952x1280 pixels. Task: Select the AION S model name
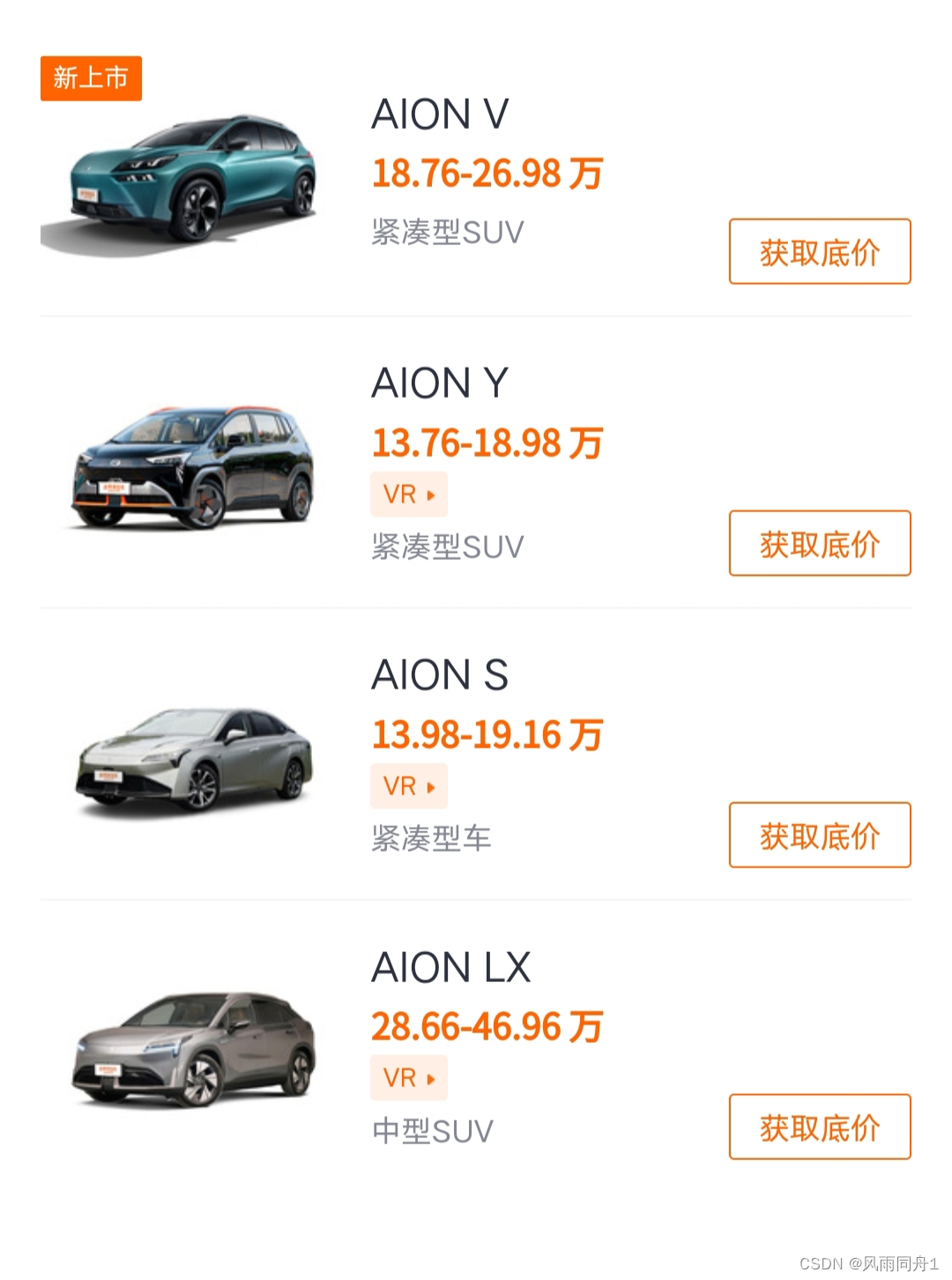440,675
